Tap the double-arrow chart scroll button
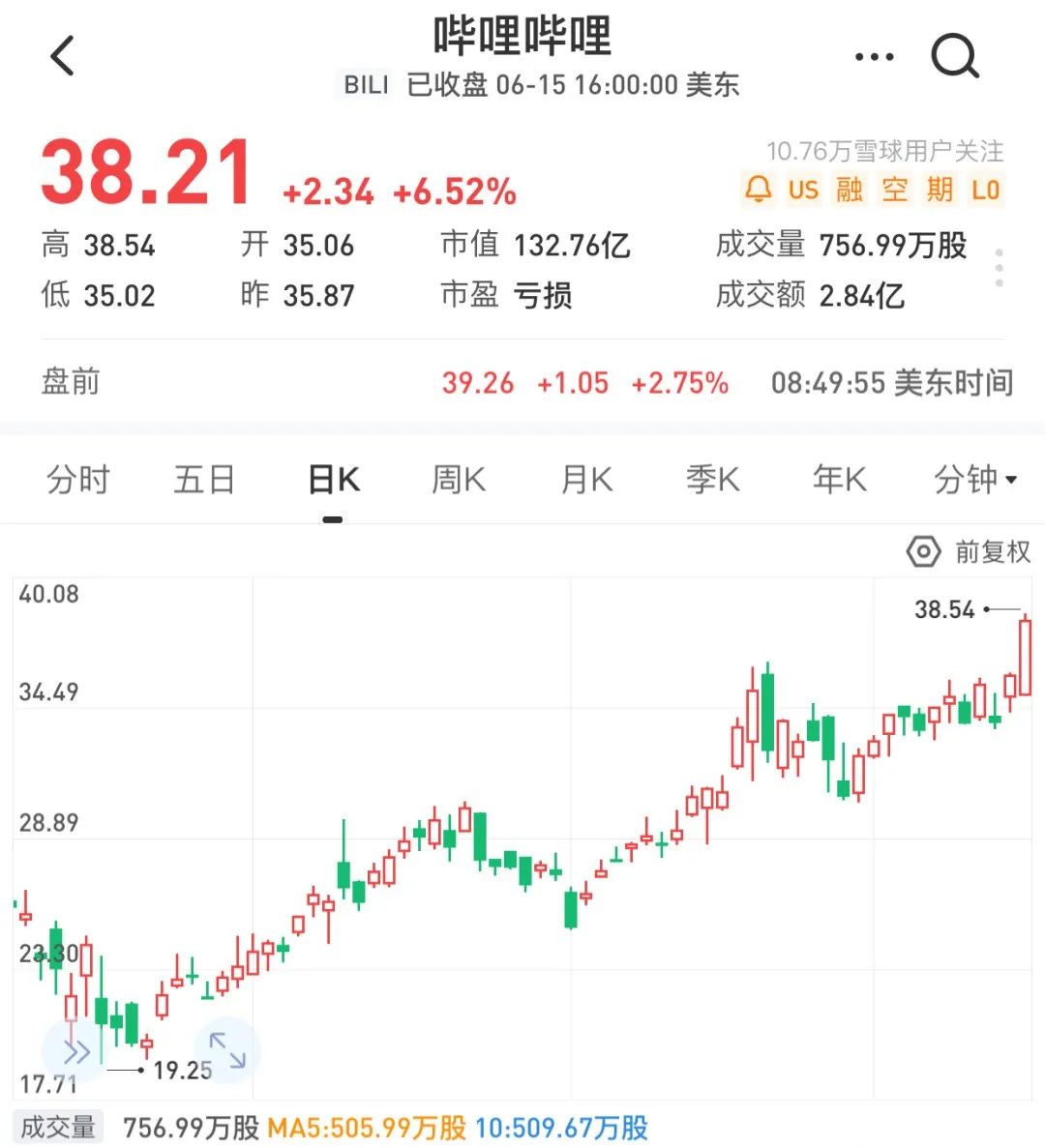Viewport: 1045px width, 1148px height. click(75, 1051)
